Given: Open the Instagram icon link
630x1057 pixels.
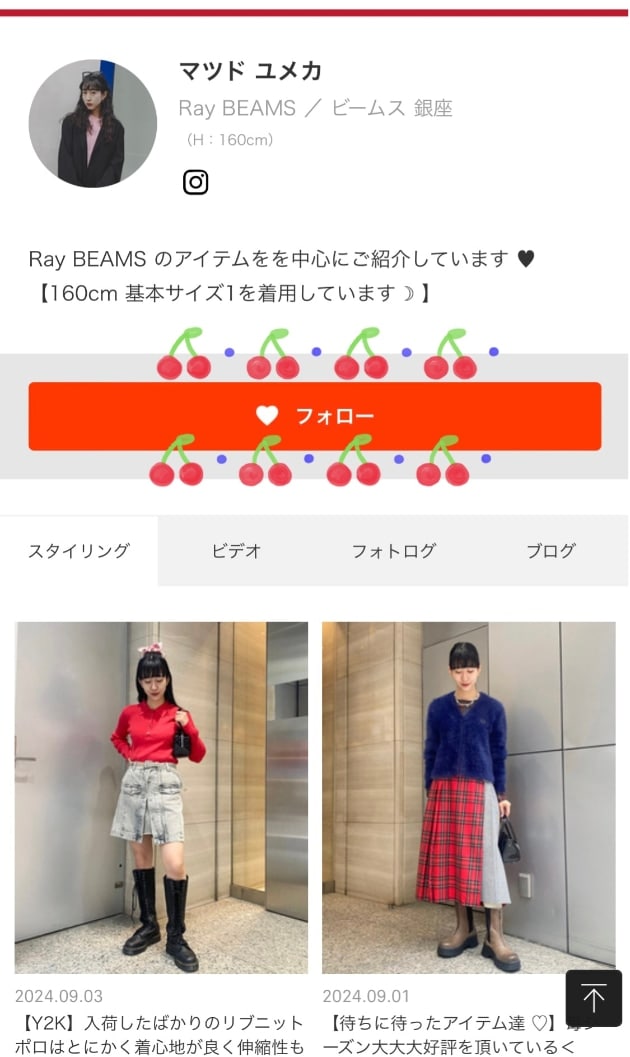Looking at the screenshot, I should click(195, 182).
